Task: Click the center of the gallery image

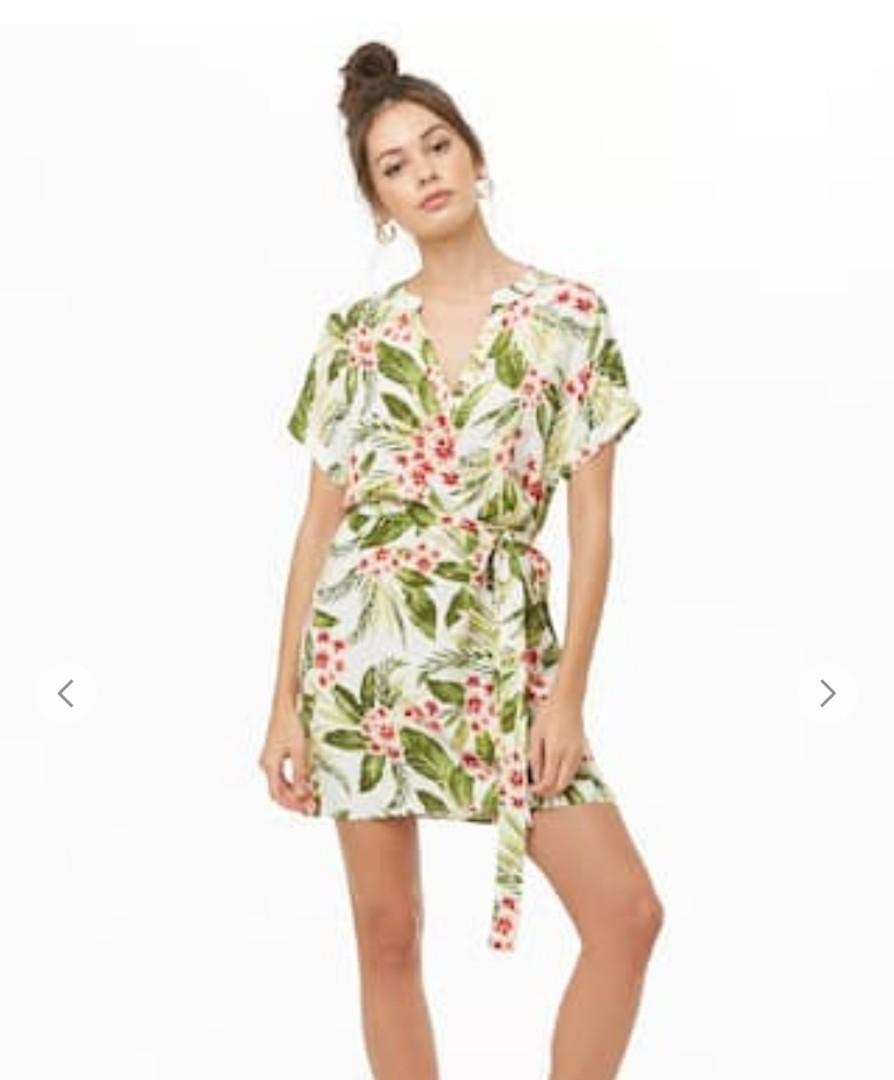Action: point(447,540)
